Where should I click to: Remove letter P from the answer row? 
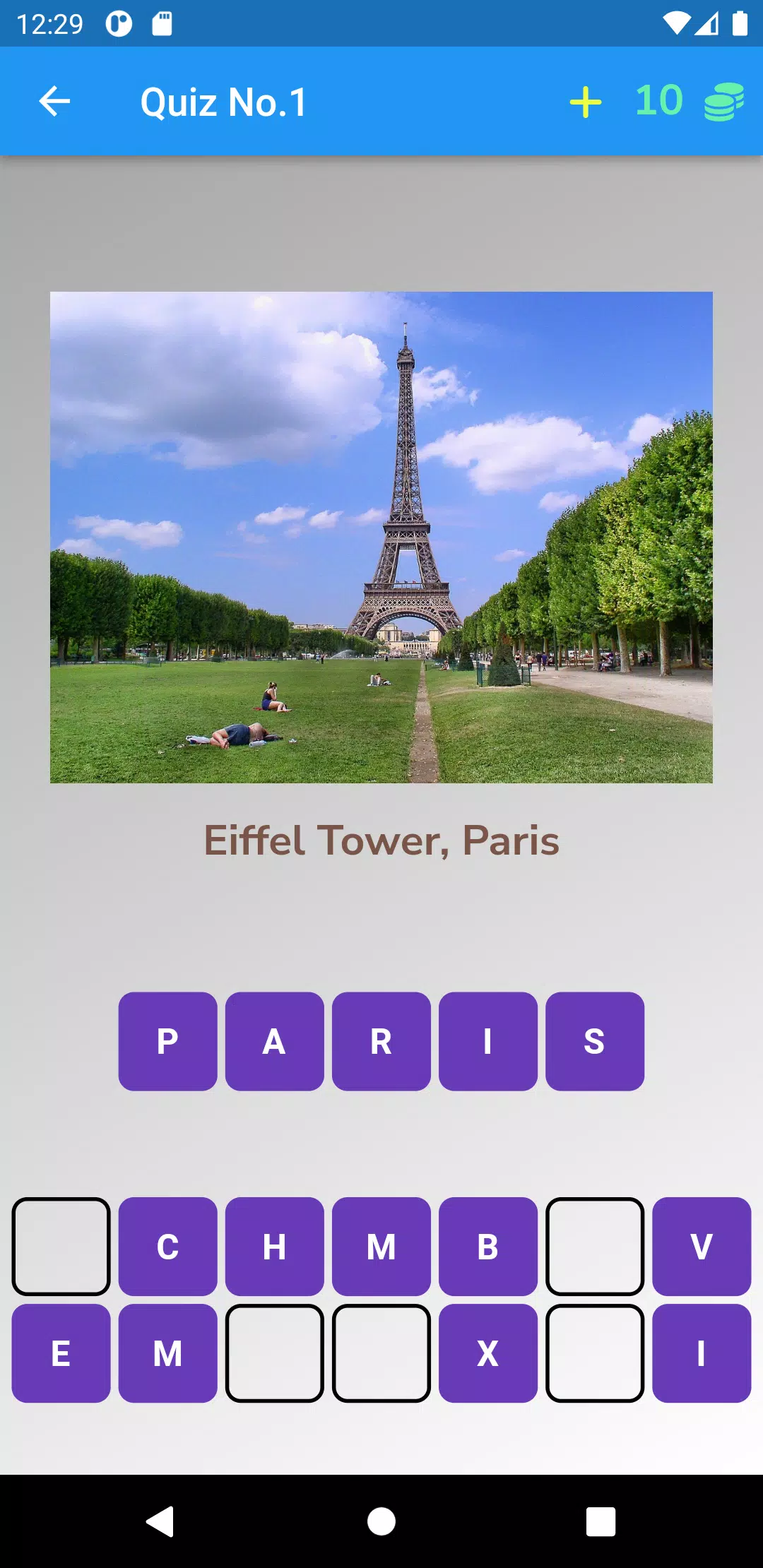(x=167, y=1041)
